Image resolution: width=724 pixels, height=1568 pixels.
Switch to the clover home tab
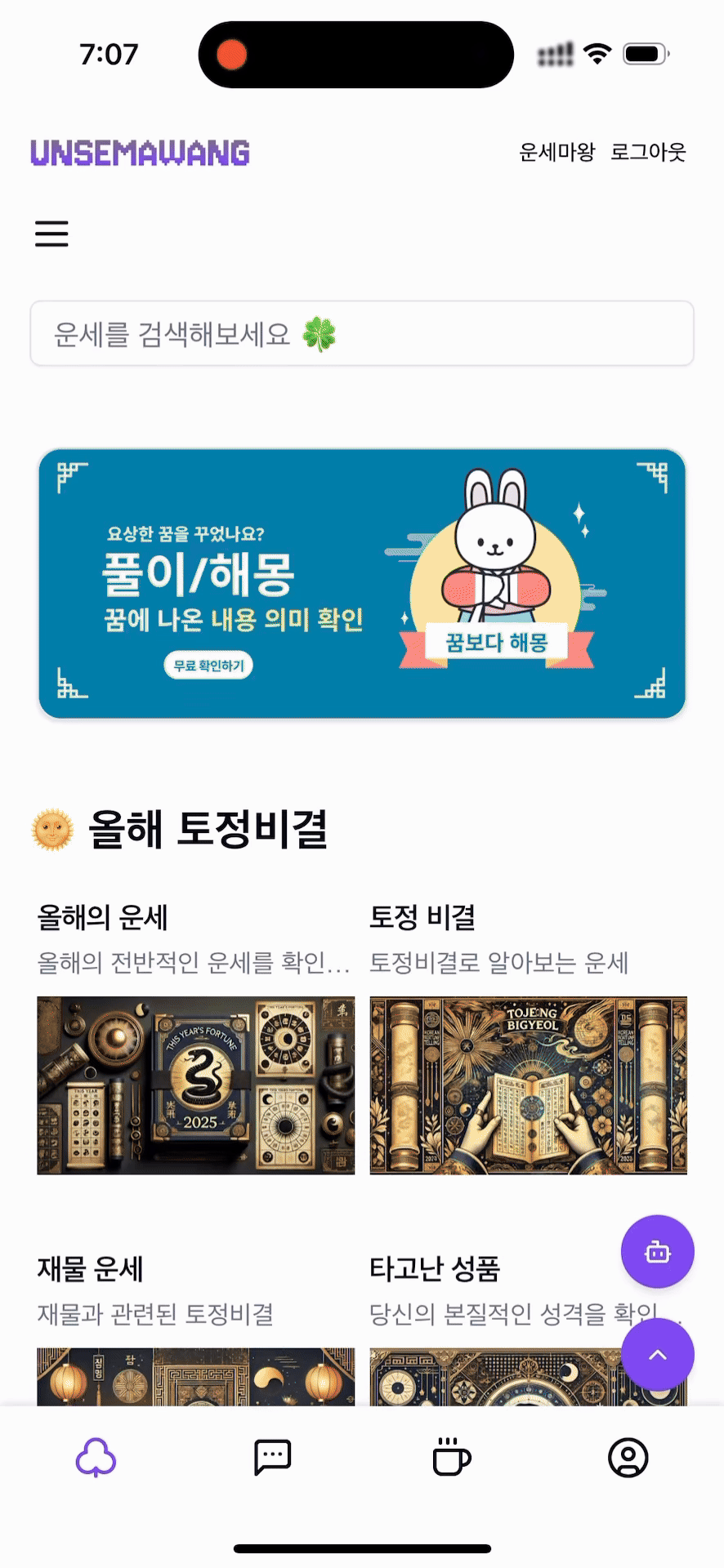[96, 1458]
